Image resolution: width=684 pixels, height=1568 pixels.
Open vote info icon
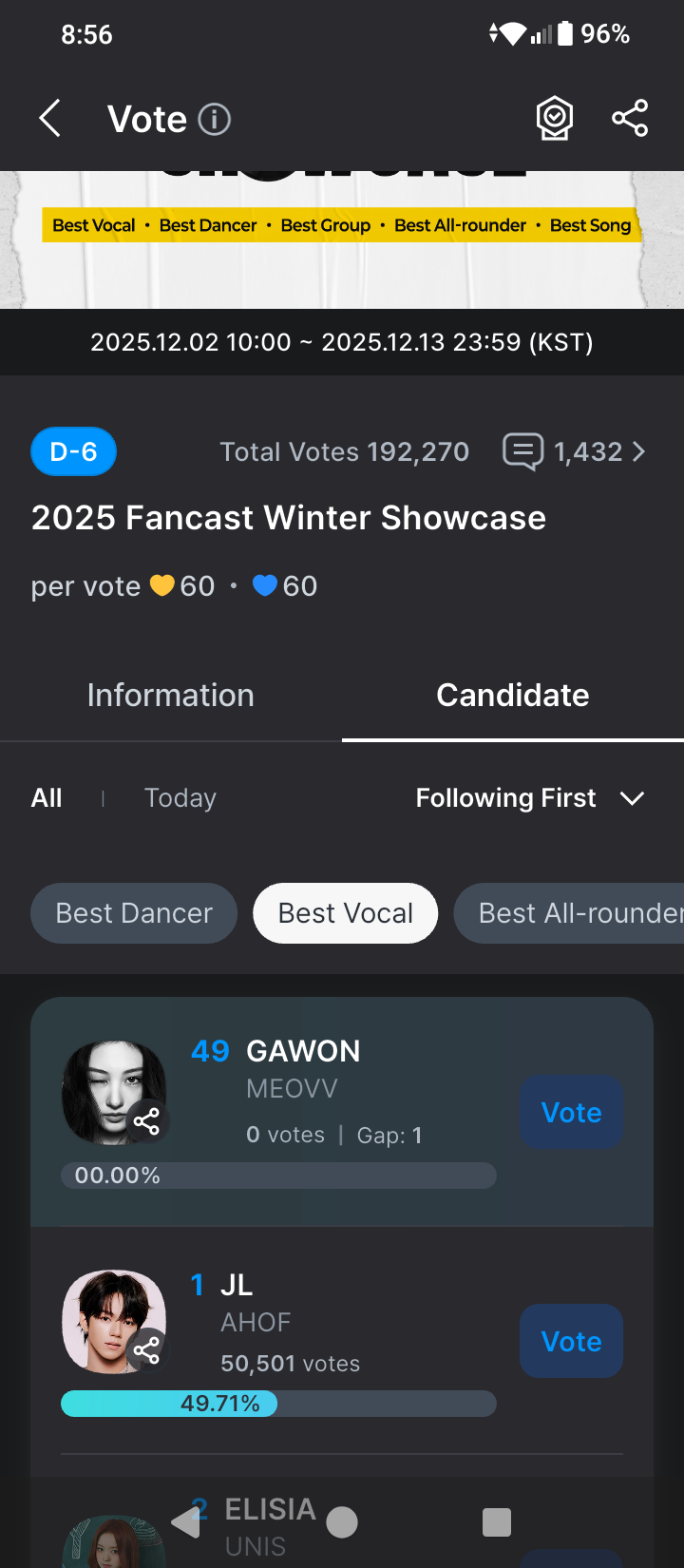click(214, 120)
